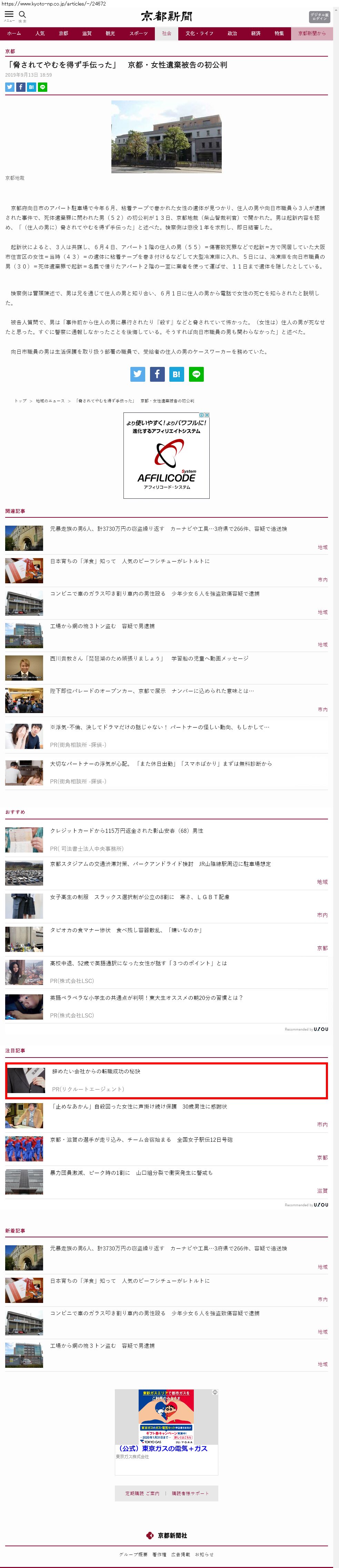Share via large LINE button below article
339x1568 pixels.
pos(196,374)
